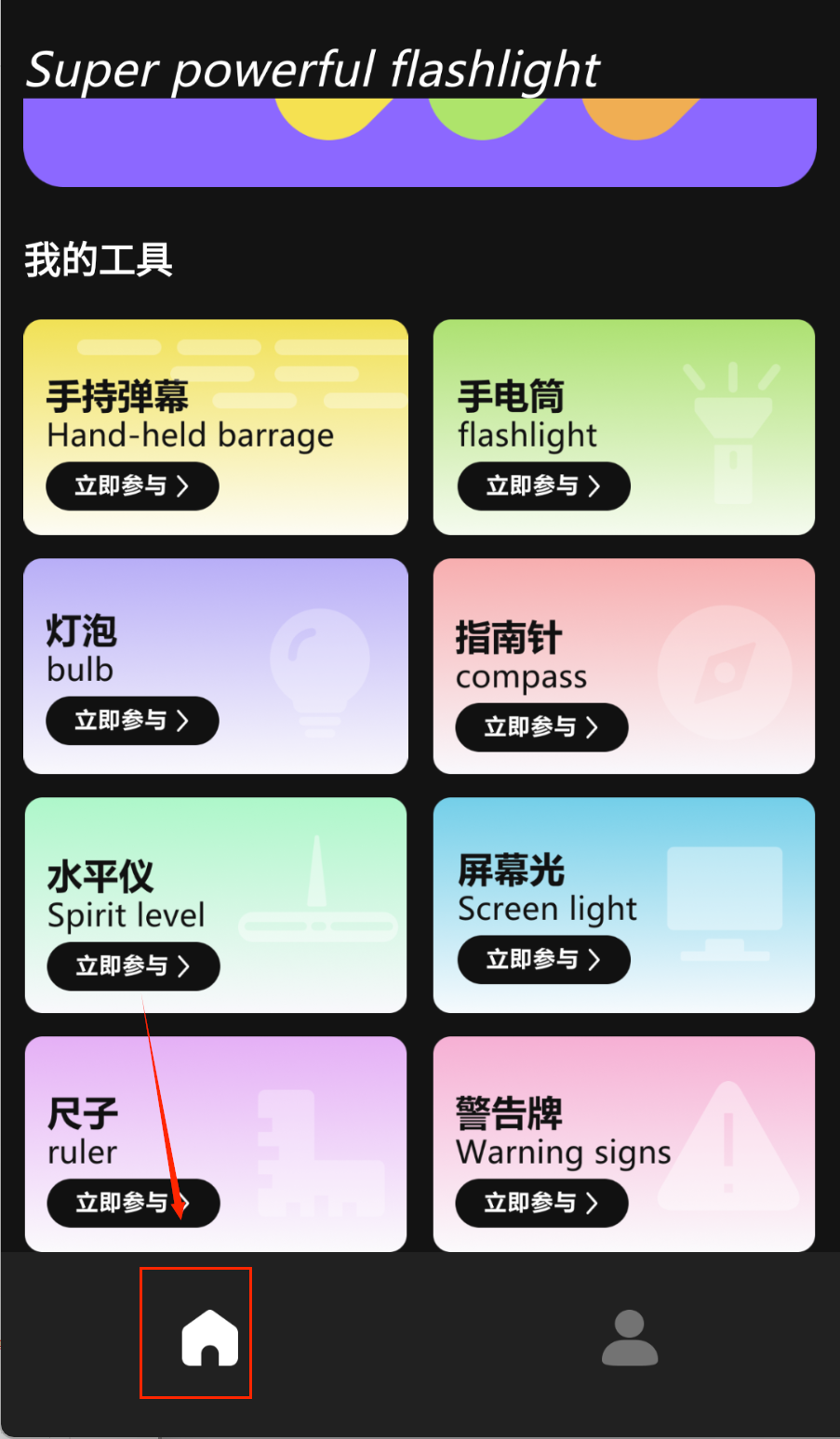Screen dimensions: 840x1439
Task: Tap 立即参与 under compass
Action: pyautogui.click(x=541, y=726)
